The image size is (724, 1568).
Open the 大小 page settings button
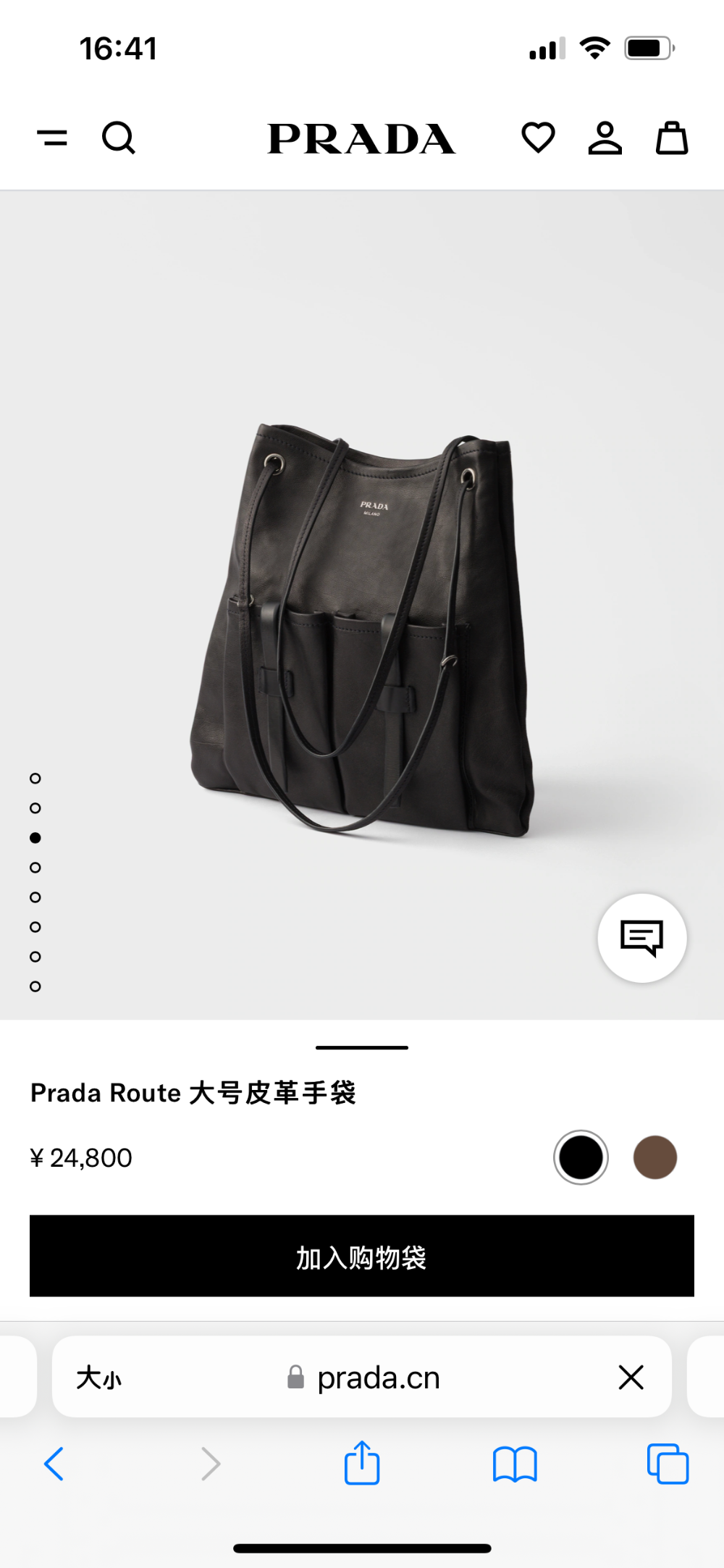(99, 1378)
